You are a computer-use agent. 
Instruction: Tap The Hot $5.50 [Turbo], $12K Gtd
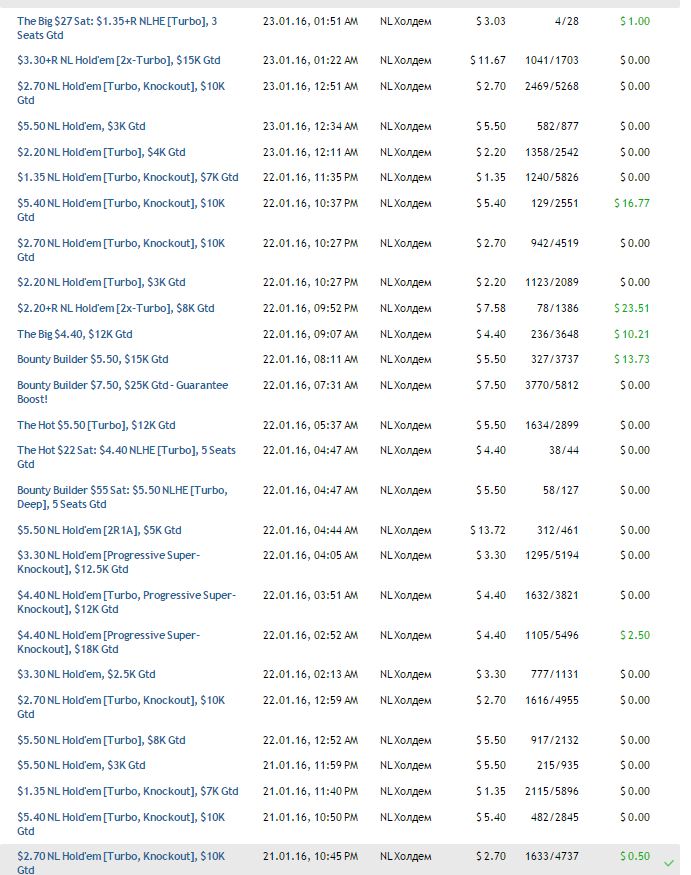(96, 426)
